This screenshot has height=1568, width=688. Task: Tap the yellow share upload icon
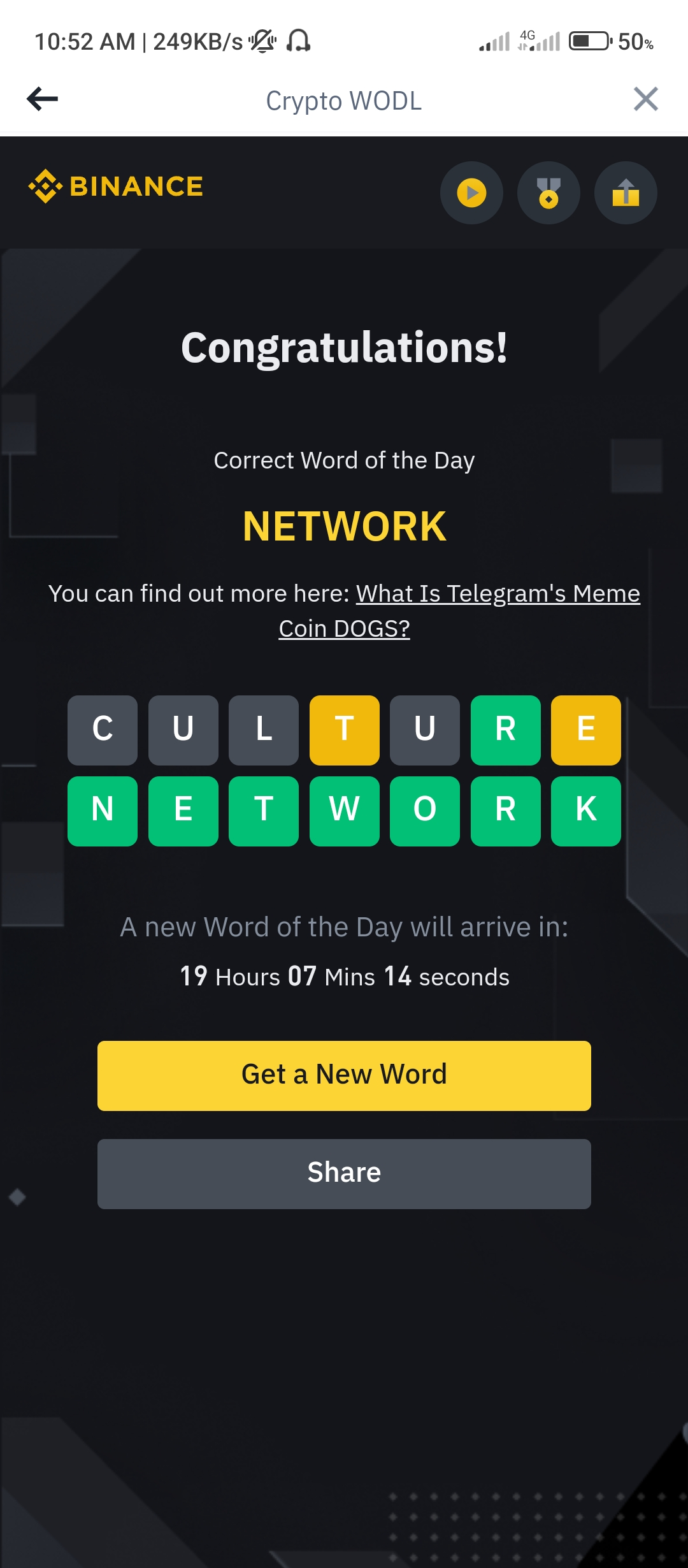click(626, 192)
